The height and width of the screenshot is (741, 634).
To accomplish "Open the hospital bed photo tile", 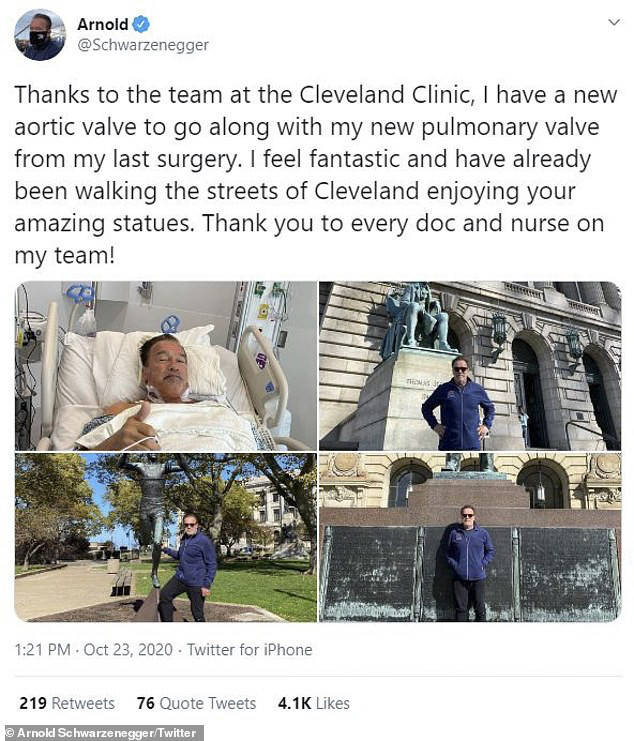I will (x=165, y=365).
